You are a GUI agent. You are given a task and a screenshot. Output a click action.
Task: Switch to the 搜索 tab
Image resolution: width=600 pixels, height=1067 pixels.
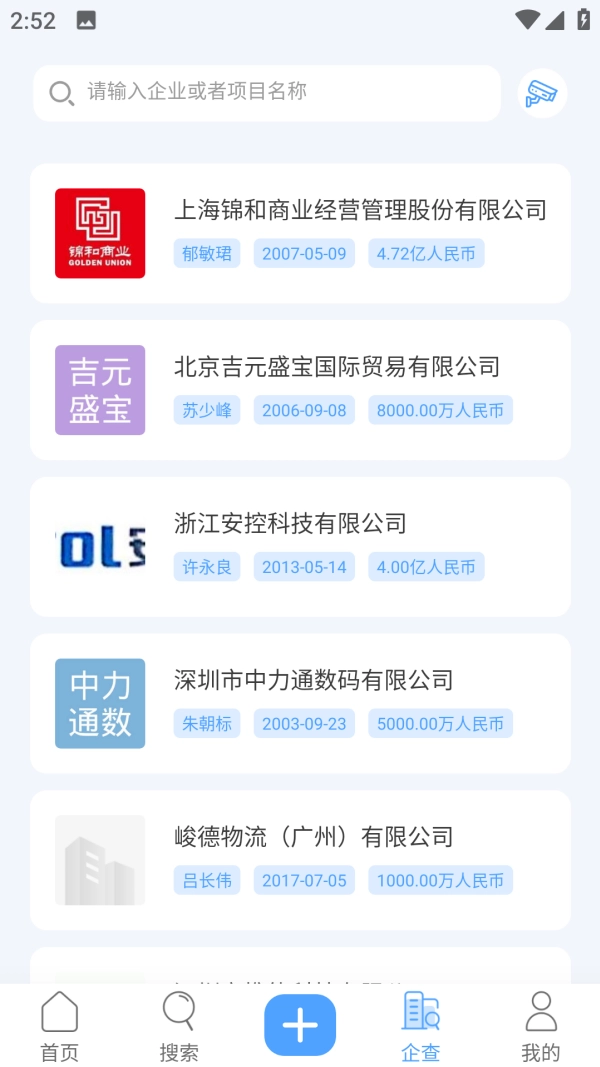coord(179,1026)
